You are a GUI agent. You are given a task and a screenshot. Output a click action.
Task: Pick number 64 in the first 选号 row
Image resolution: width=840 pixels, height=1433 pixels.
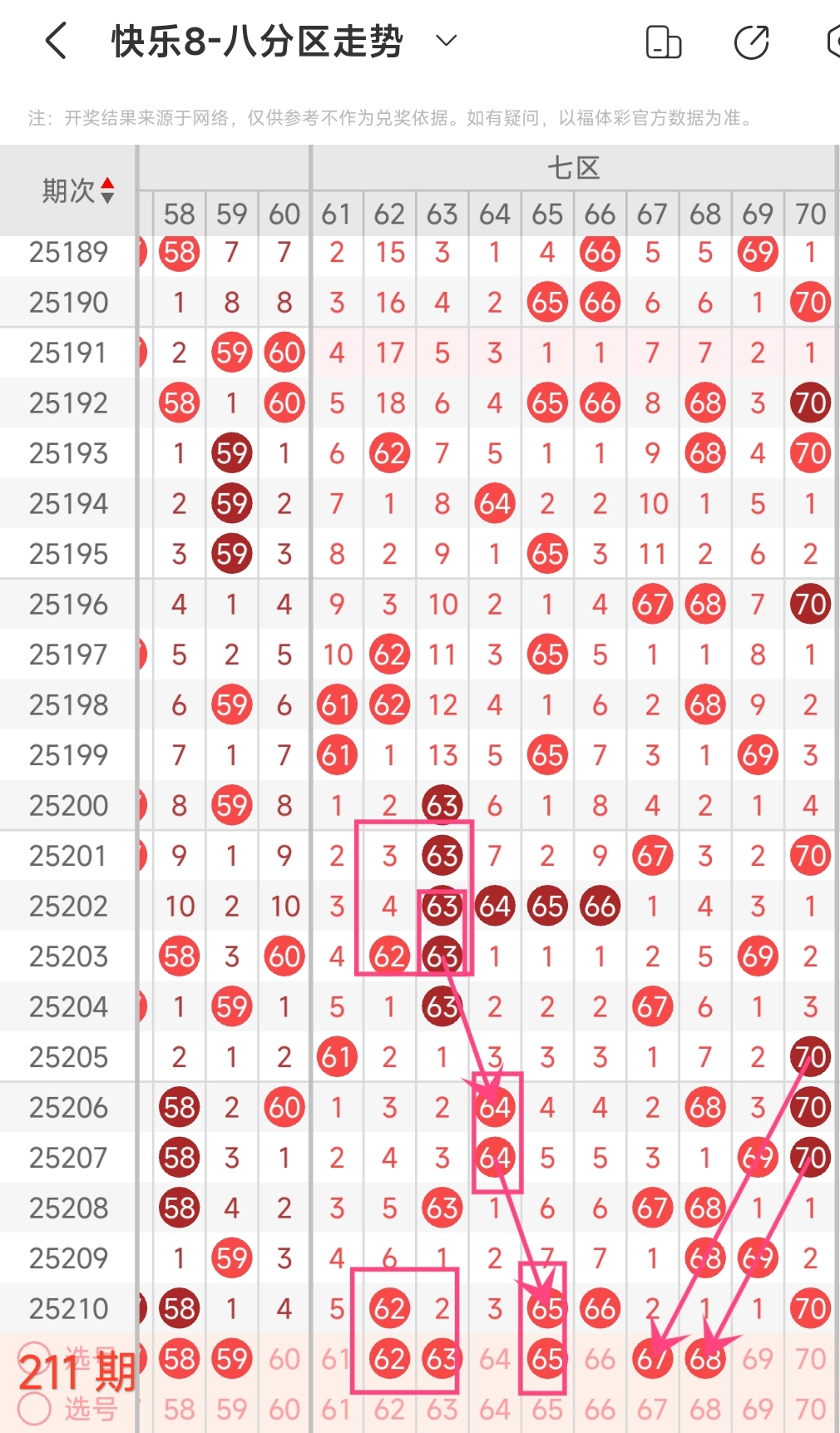click(495, 1359)
